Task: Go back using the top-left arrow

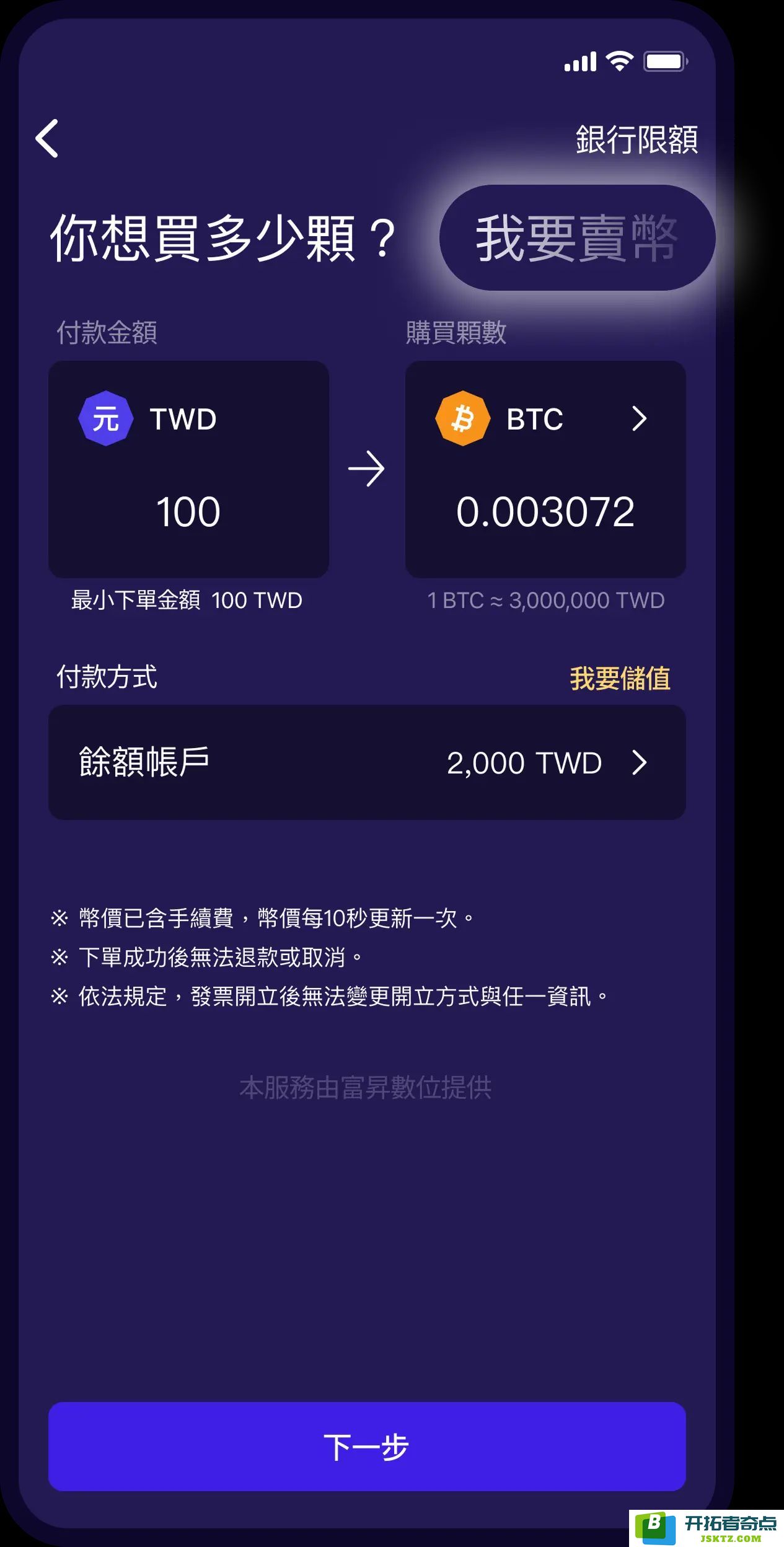Action: tap(48, 138)
